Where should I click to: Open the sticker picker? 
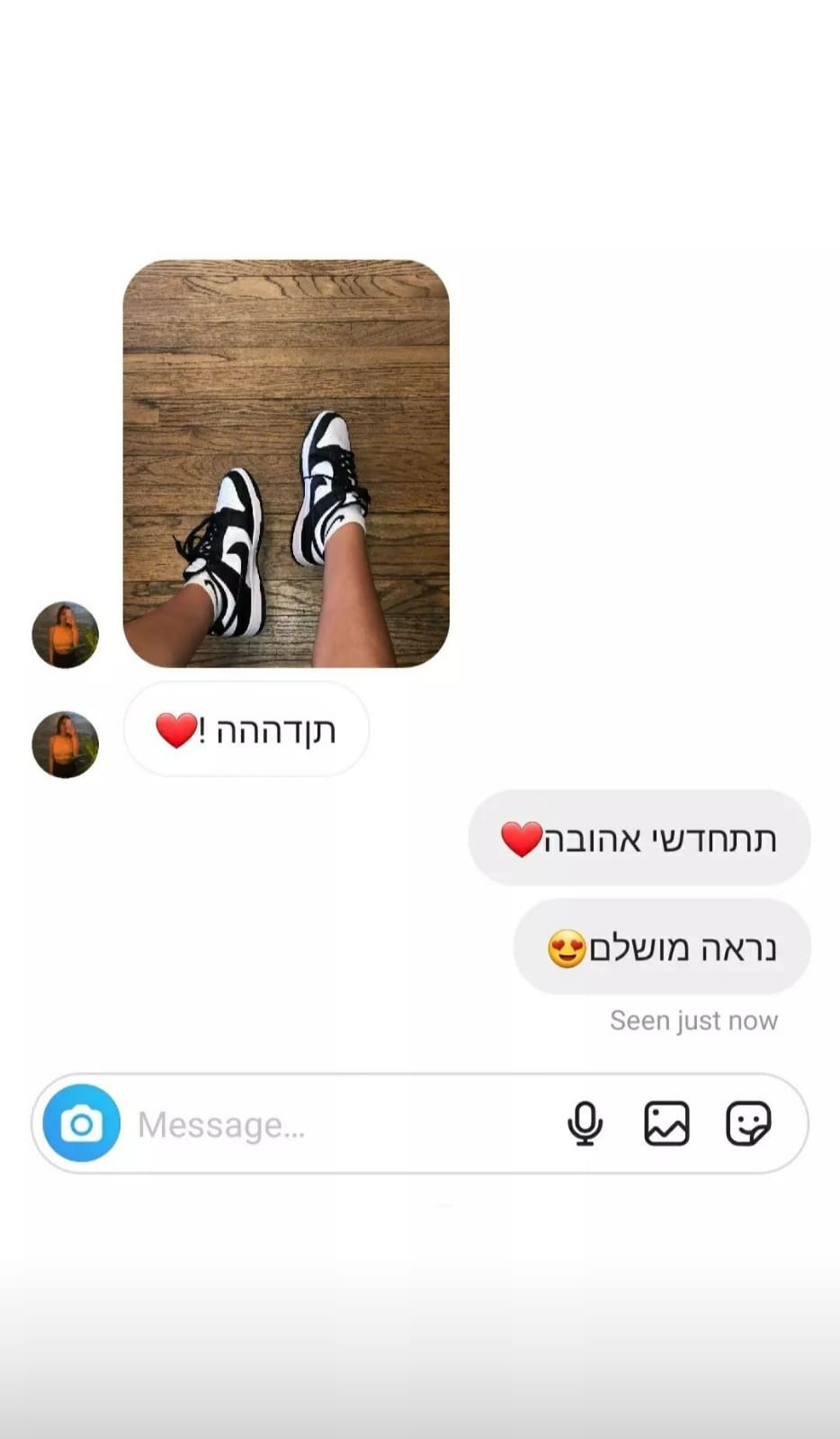pyautogui.click(x=748, y=1123)
